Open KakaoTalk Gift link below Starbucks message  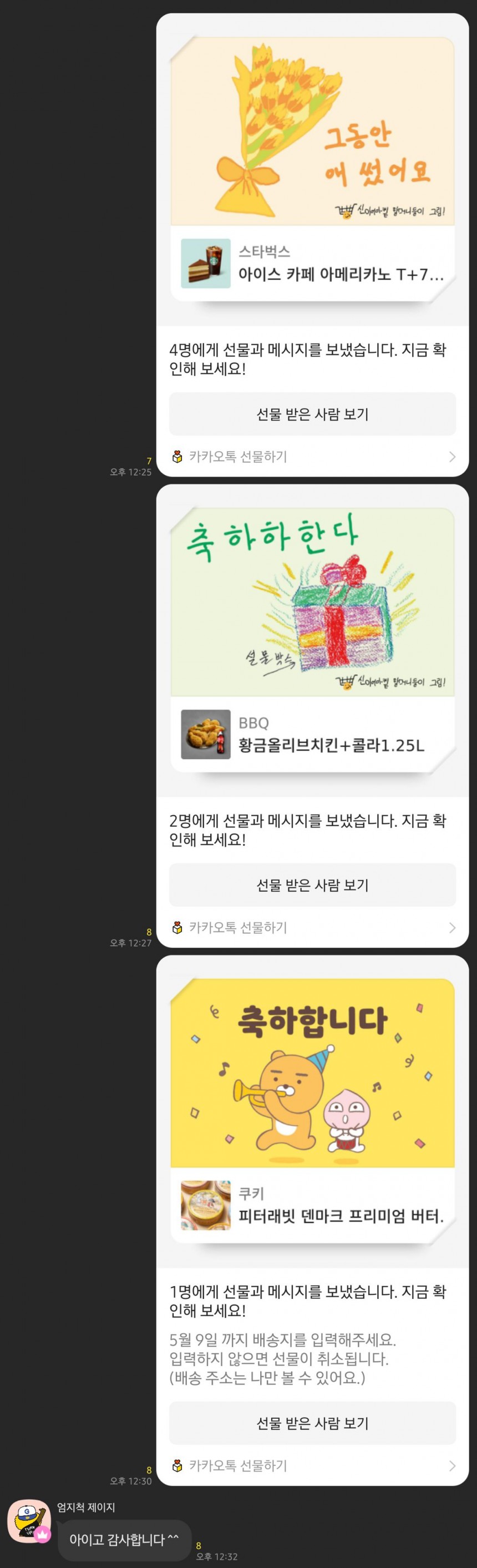click(x=312, y=457)
